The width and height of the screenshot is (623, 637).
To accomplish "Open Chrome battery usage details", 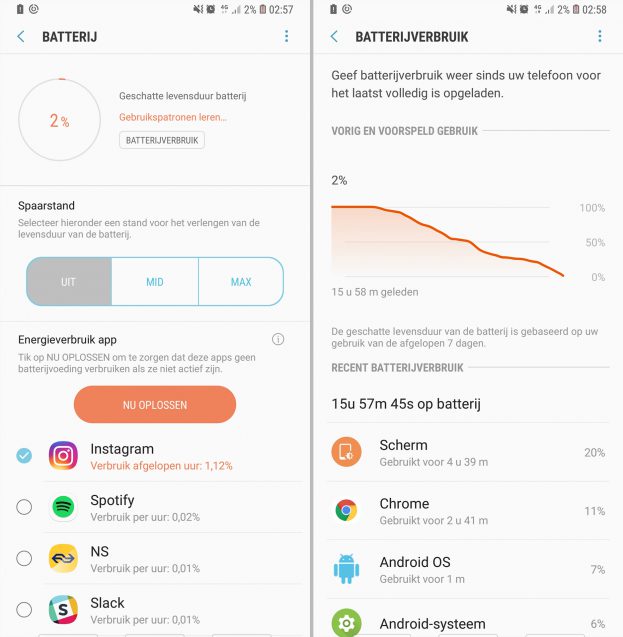I will pos(468,511).
